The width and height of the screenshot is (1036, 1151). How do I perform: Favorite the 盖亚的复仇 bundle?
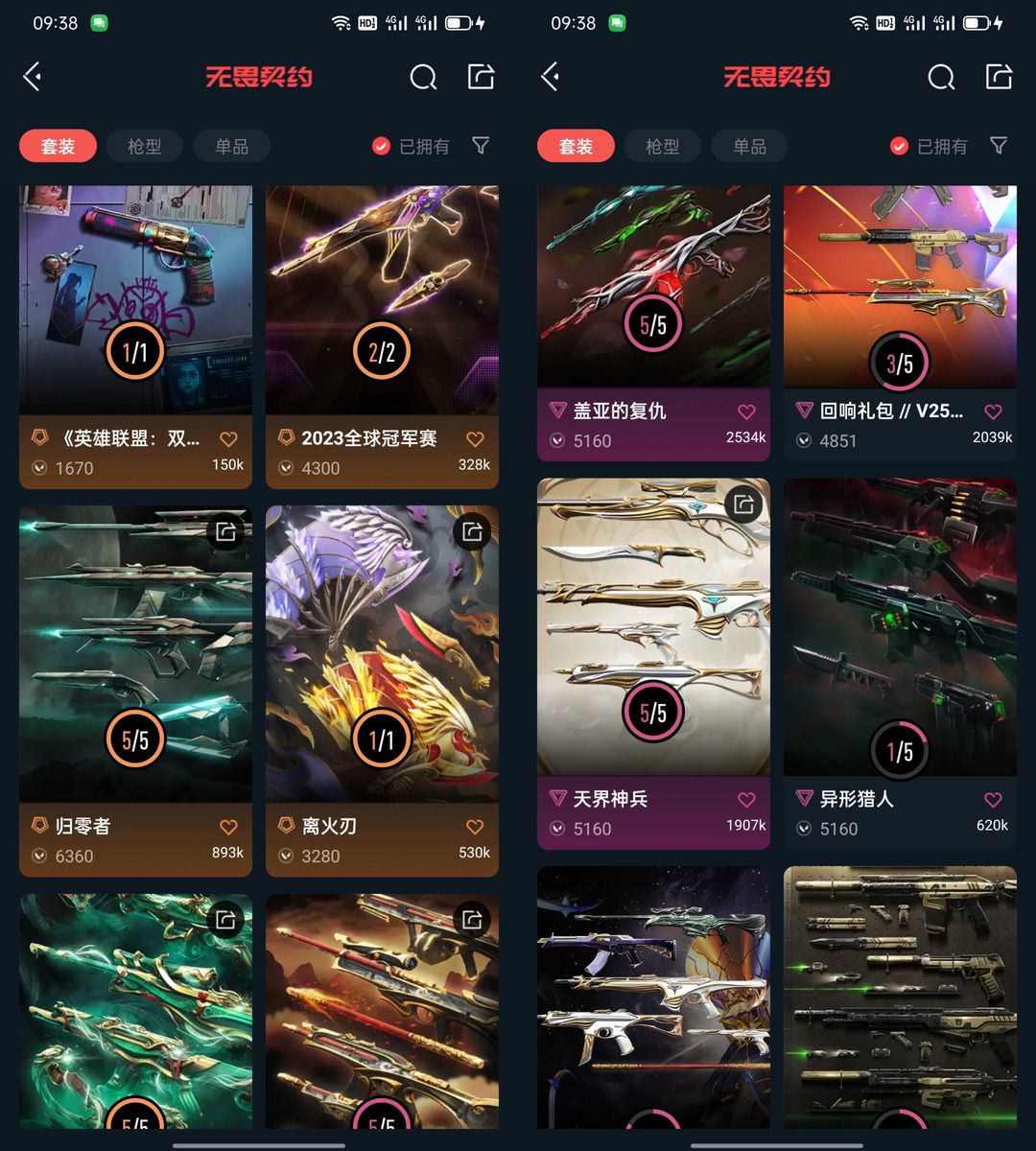tap(746, 411)
